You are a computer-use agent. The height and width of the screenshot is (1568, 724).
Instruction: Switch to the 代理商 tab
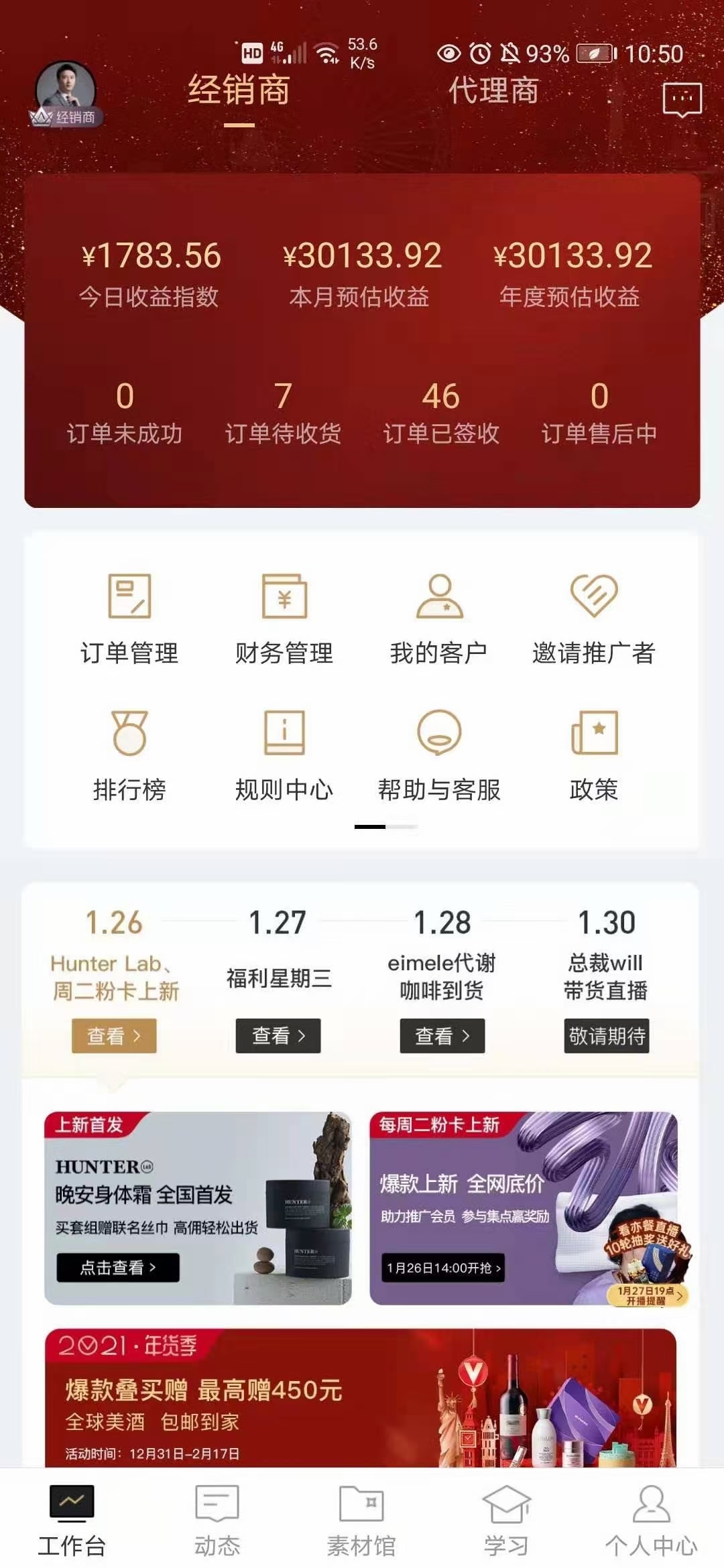(x=493, y=91)
